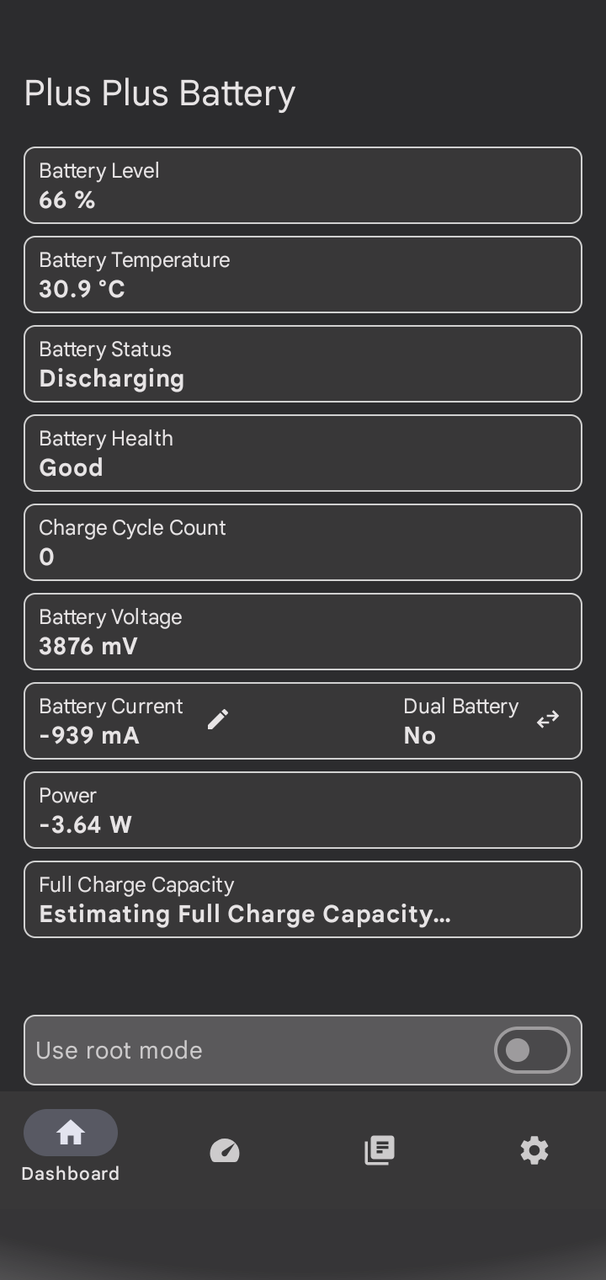Edit the Battery Current pencil icon
606x1280 pixels.
pos(218,719)
